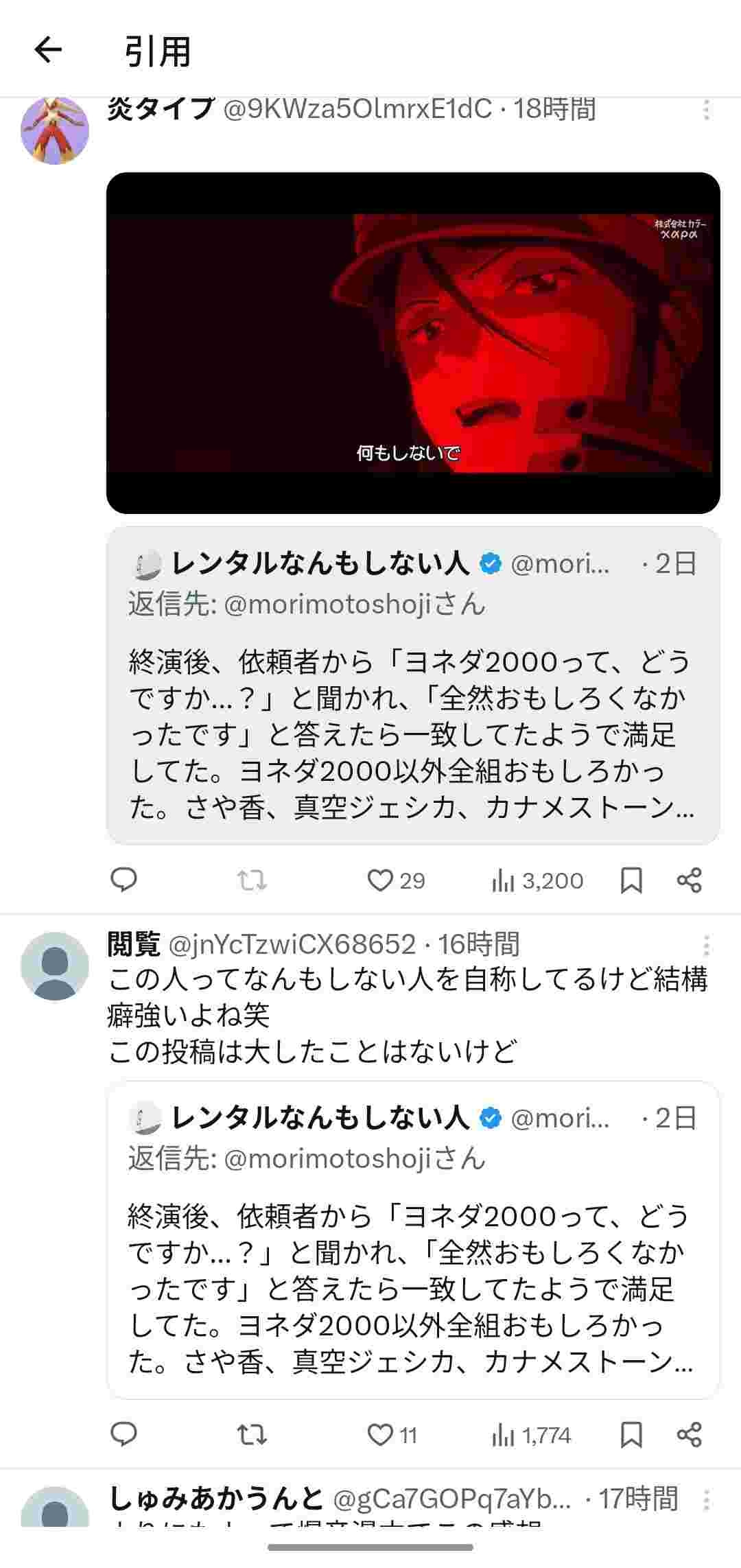Screen dimensions: 741x1568
Task: Open overflow menu on しゅみあかうんと's post
Action: (x=706, y=1500)
